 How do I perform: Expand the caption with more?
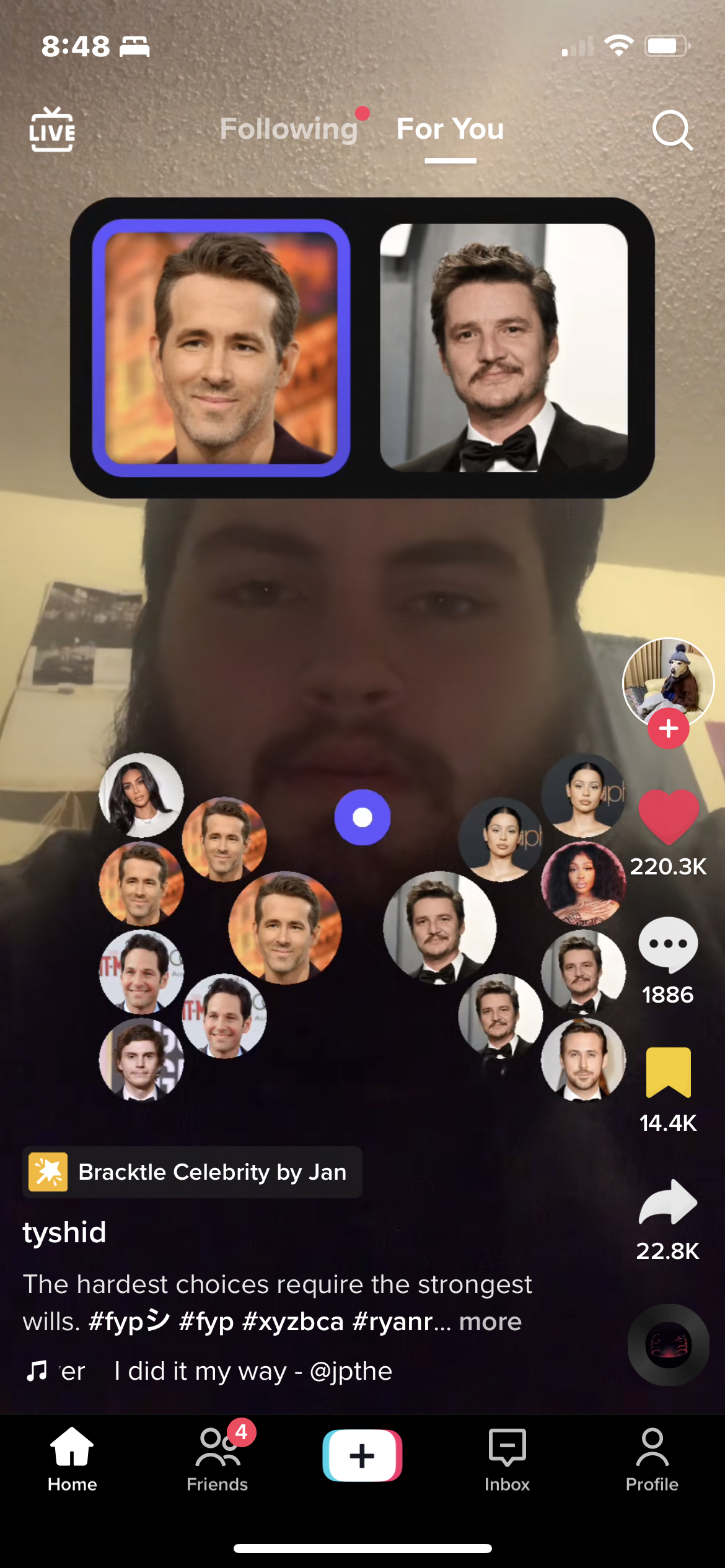point(490,1322)
